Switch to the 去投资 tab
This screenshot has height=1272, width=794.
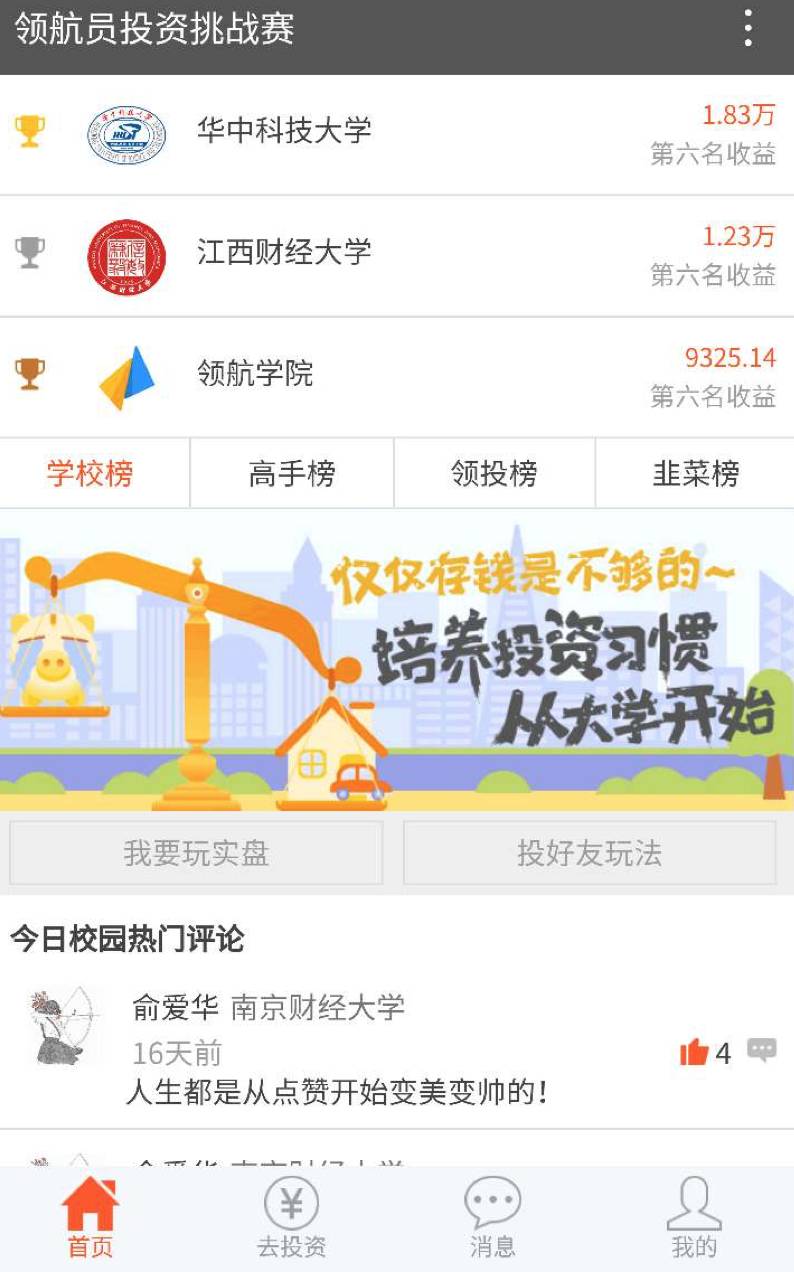(x=291, y=1217)
